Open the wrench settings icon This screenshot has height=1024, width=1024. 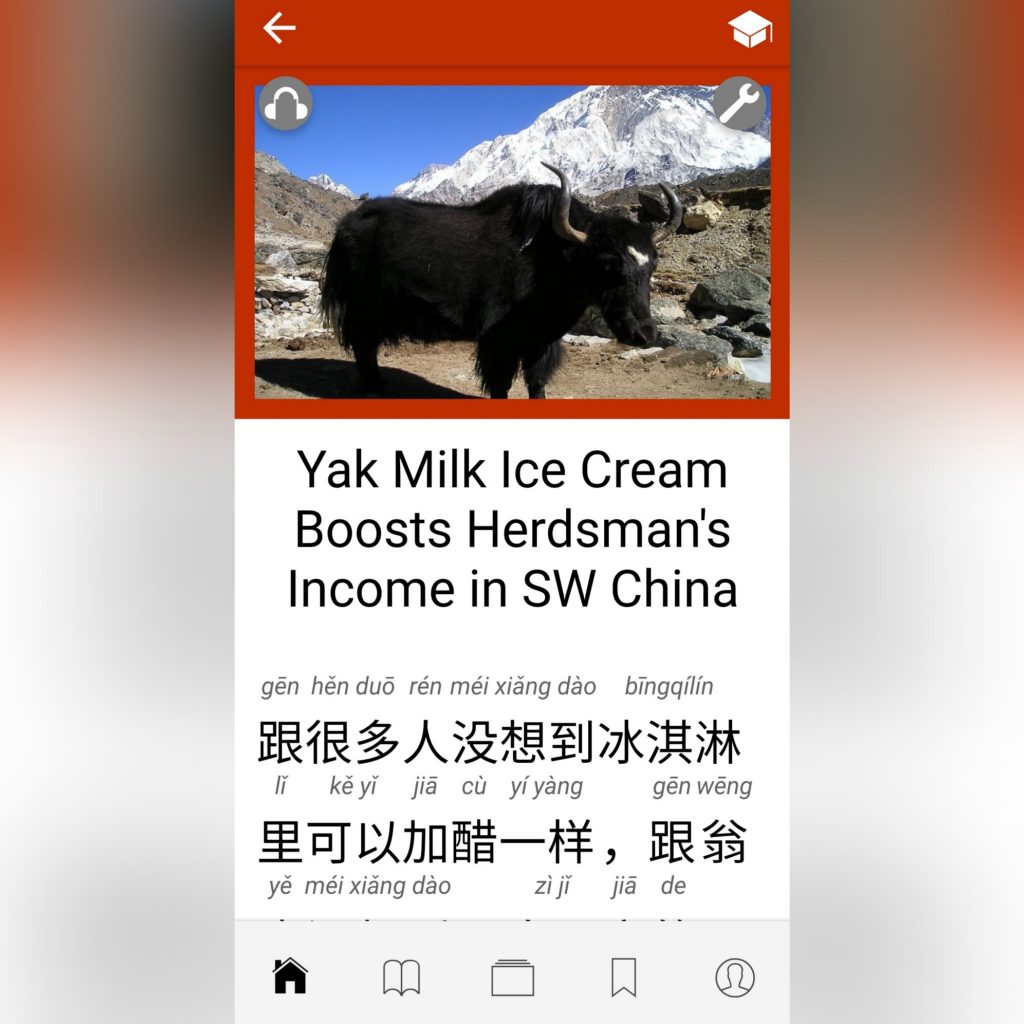[739, 104]
